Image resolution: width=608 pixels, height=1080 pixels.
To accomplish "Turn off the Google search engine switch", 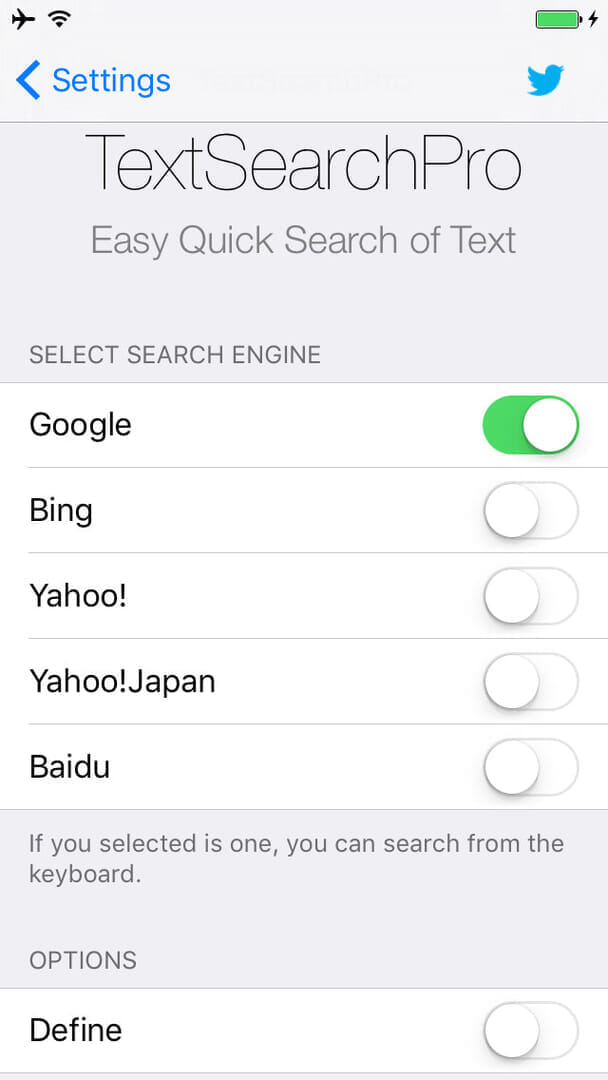I will (x=530, y=425).
